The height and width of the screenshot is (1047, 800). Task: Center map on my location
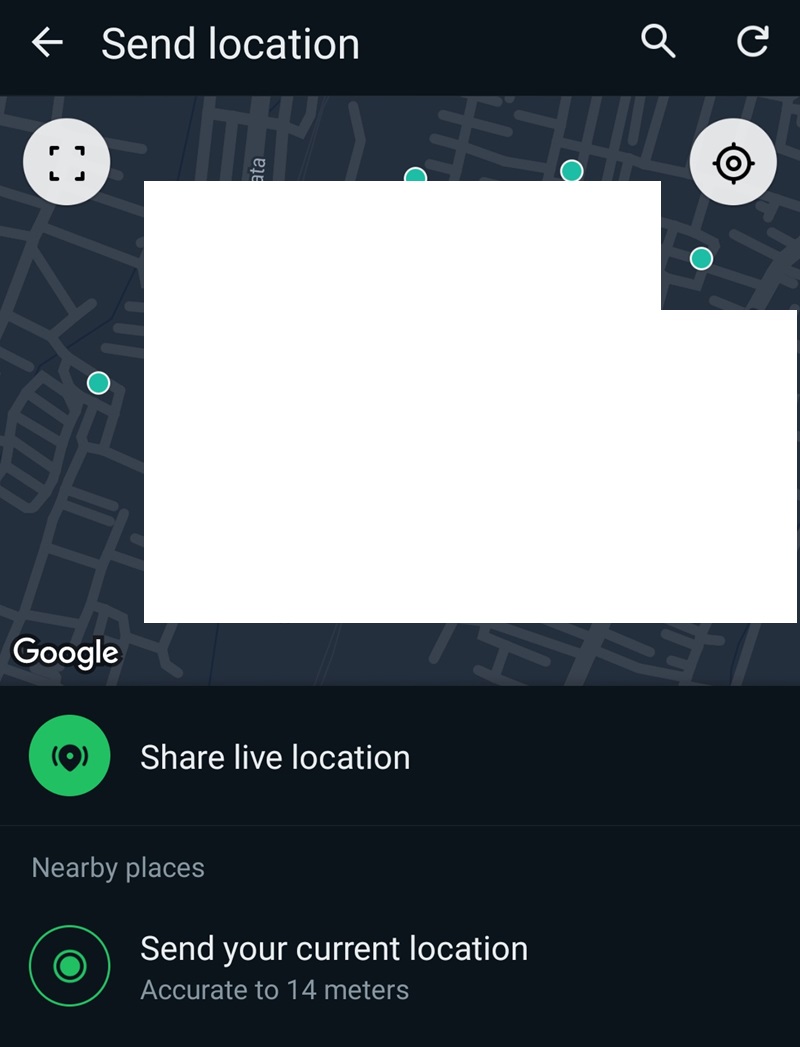pyautogui.click(x=733, y=162)
